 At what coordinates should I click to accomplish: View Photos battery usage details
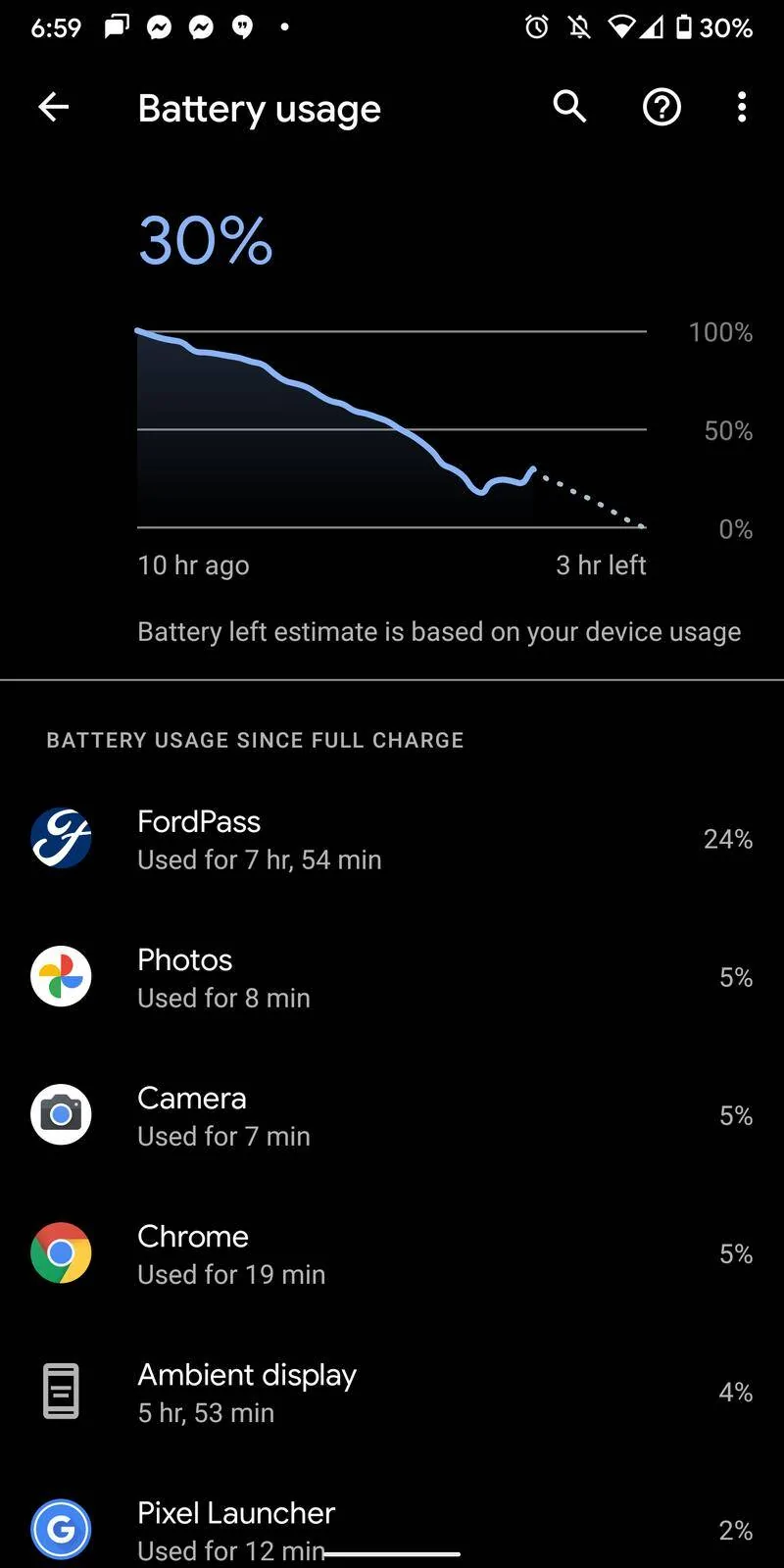click(392, 977)
